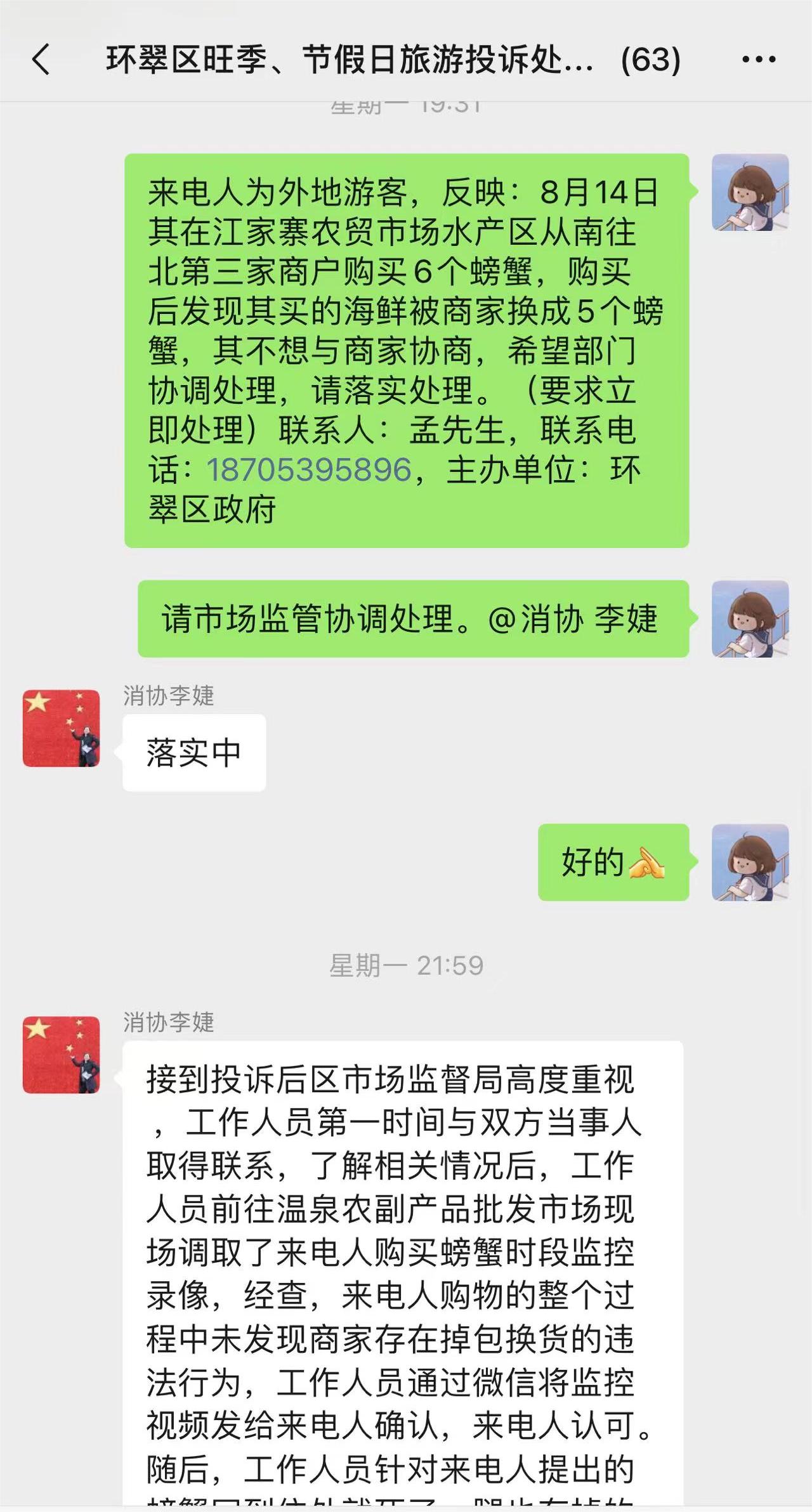Open sender's avatar beside 请市场监管协调处理 message
Image resolution: width=812 pixels, height=1512 pixels.
(x=750, y=618)
